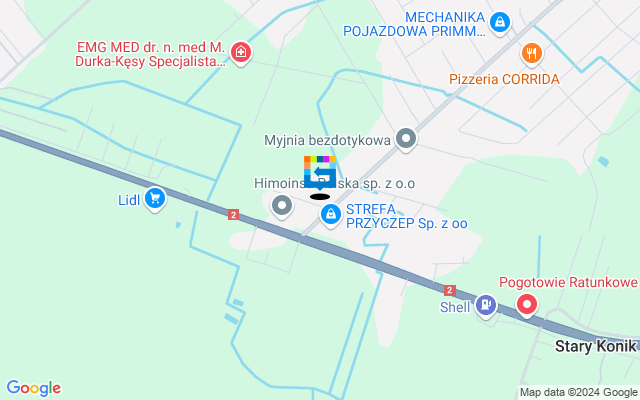Open the Himoinsa Polska place pin
Image resolution: width=640 pixels, height=400 pixels.
pyautogui.click(x=282, y=207)
